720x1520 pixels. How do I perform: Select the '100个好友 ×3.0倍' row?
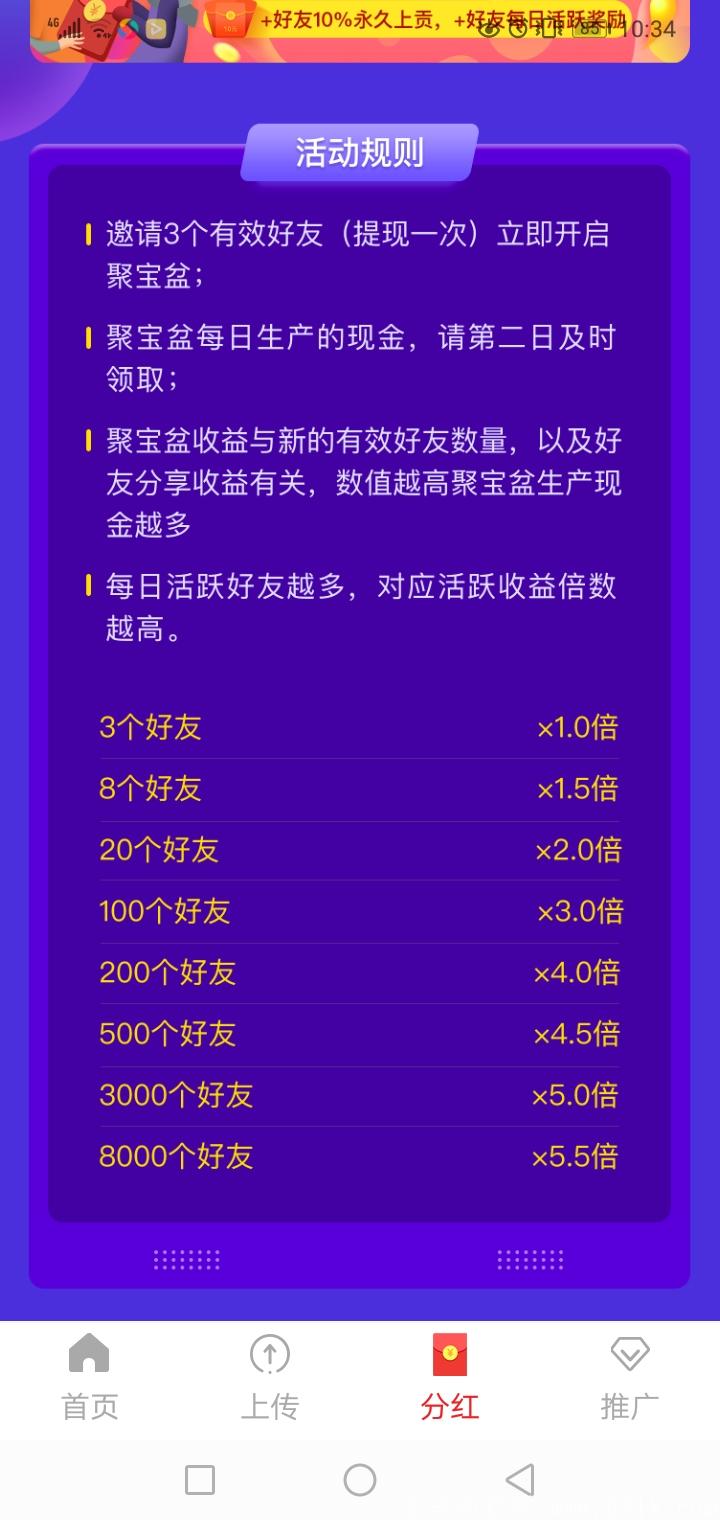(359, 911)
